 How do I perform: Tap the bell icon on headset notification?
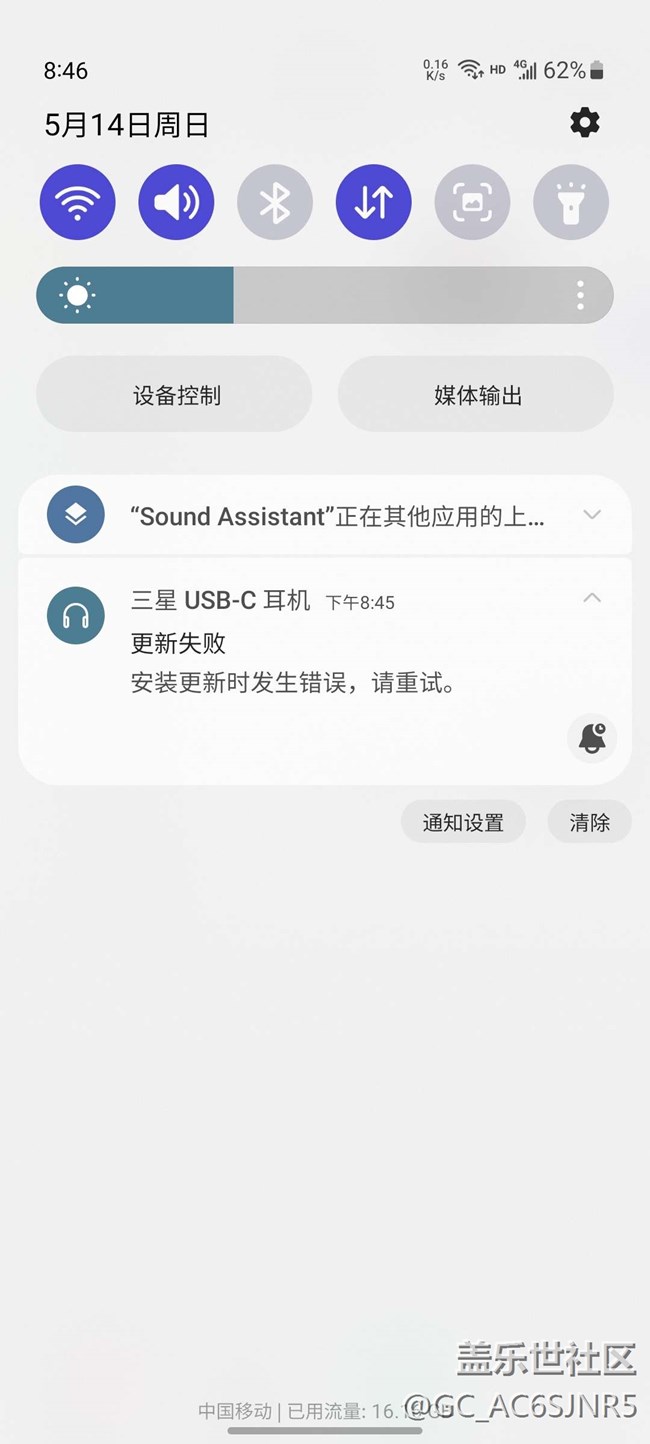tap(592, 739)
